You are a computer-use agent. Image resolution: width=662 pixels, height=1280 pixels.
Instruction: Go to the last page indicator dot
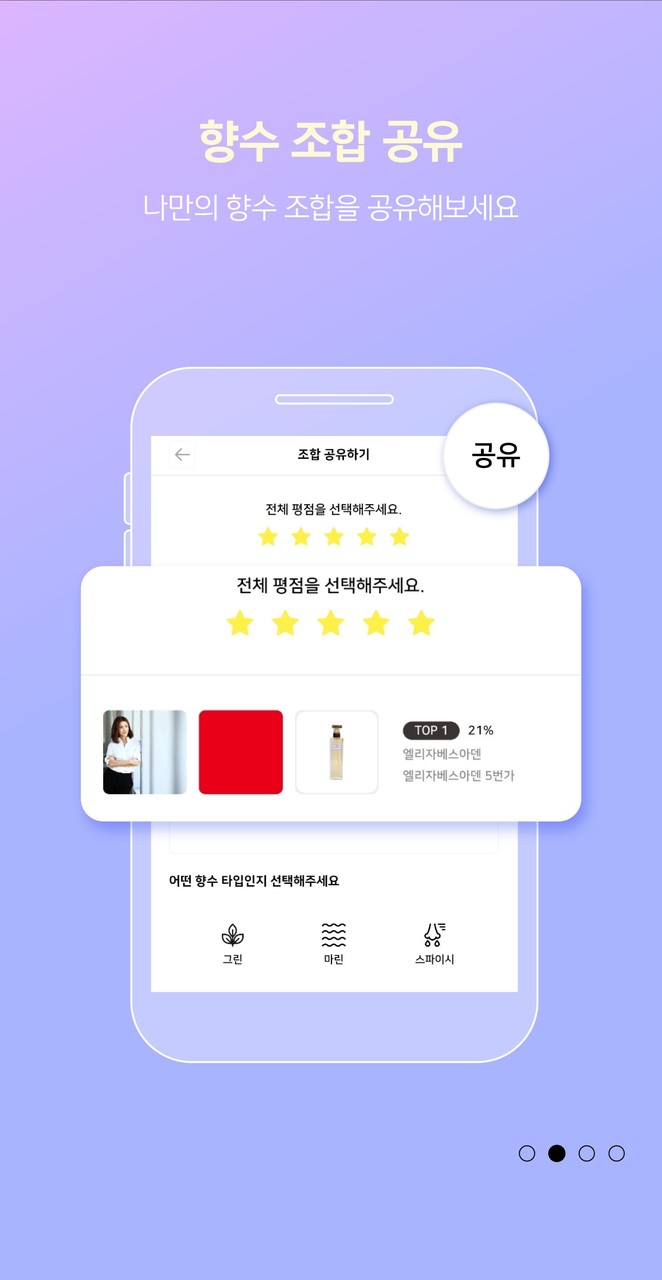617,1153
